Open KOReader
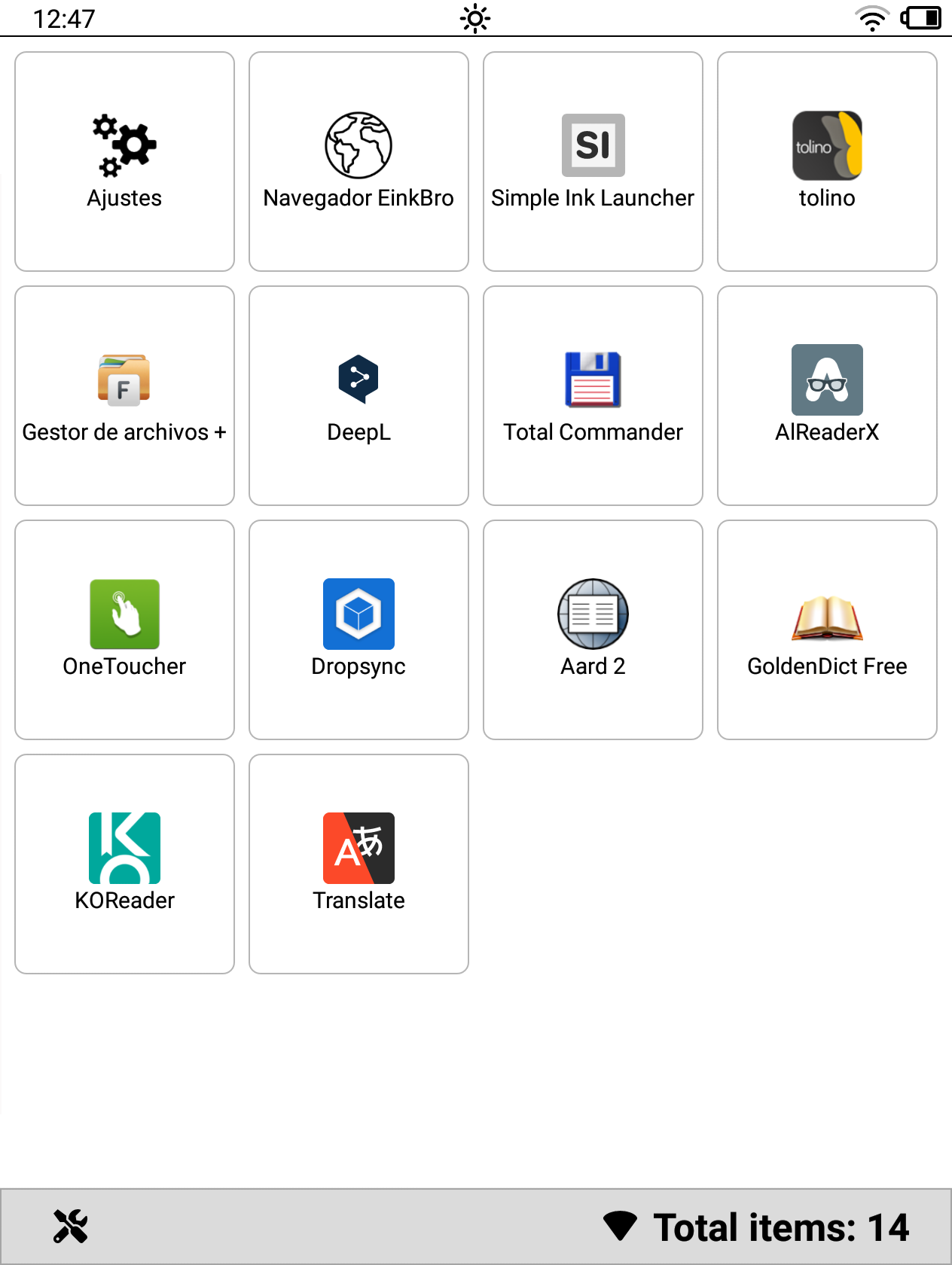 point(124,864)
